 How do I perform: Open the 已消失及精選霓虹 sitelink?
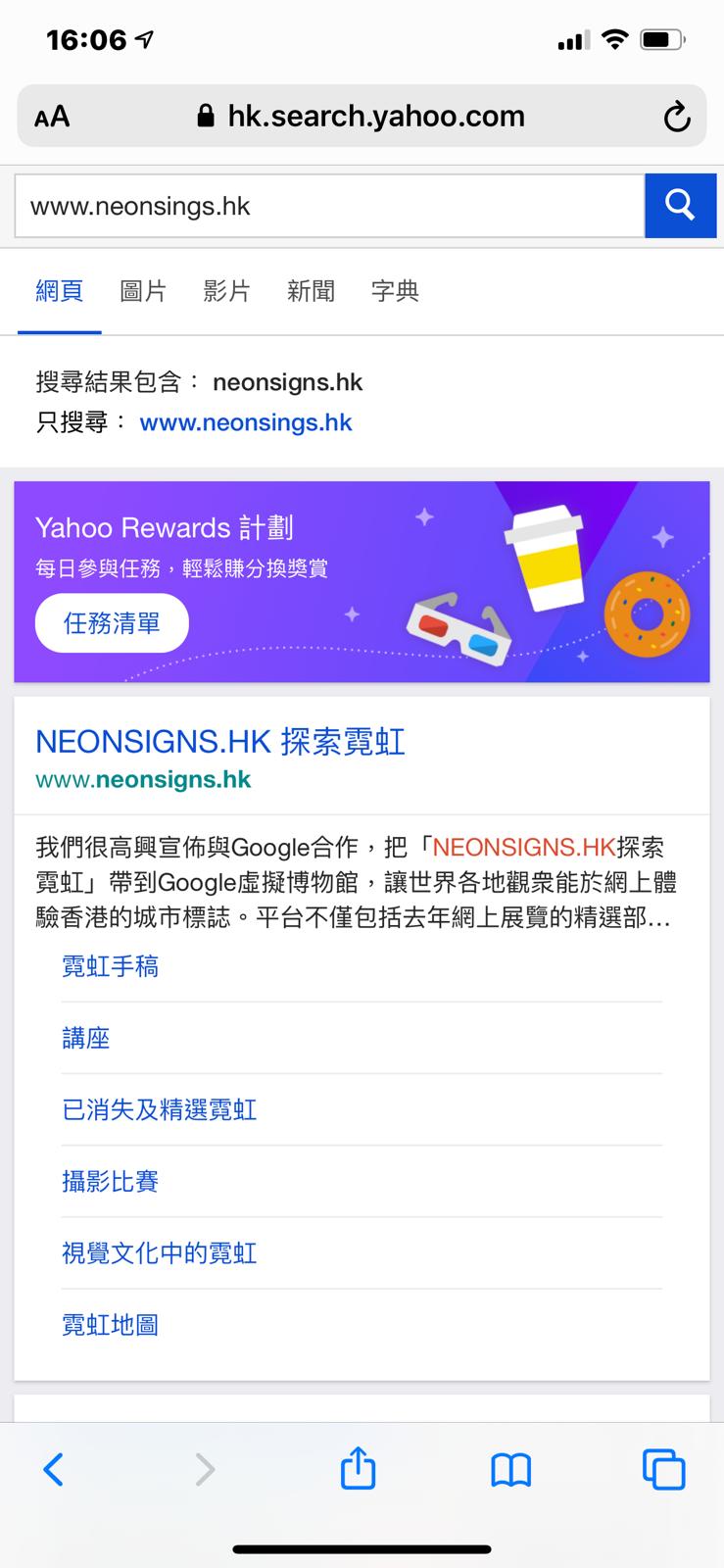(160, 1110)
